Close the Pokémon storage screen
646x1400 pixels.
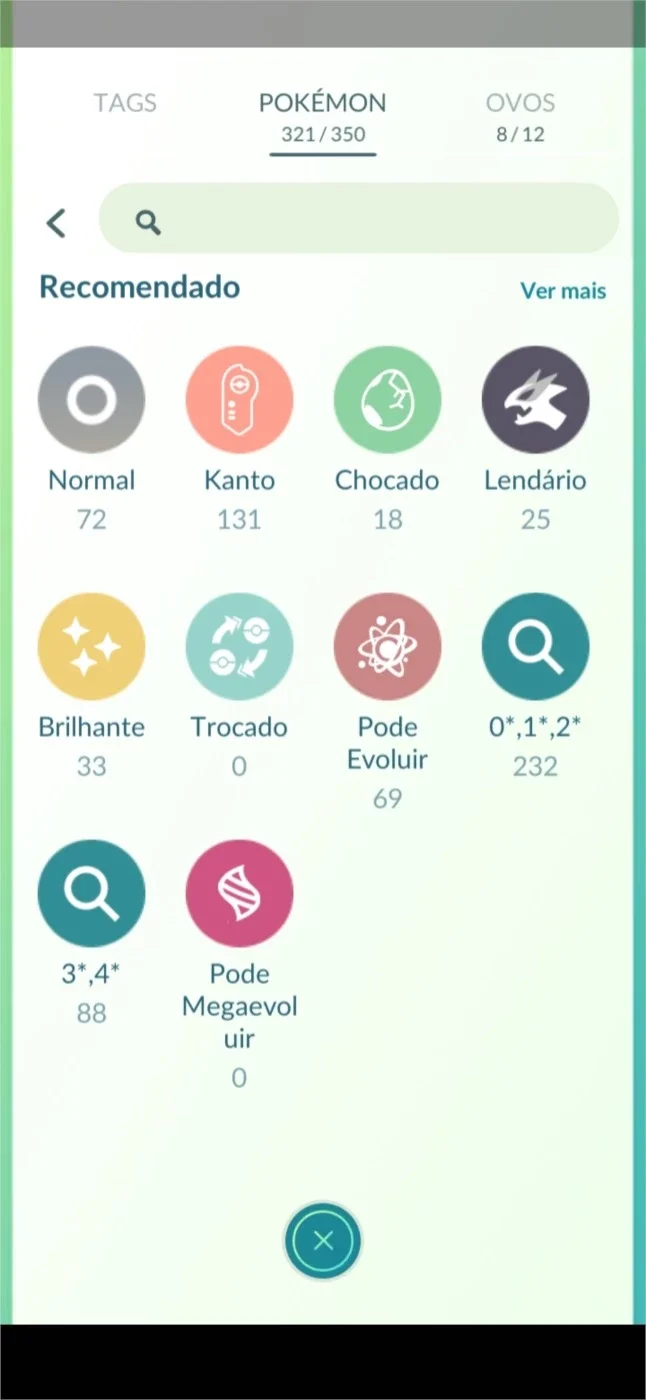pos(323,1241)
